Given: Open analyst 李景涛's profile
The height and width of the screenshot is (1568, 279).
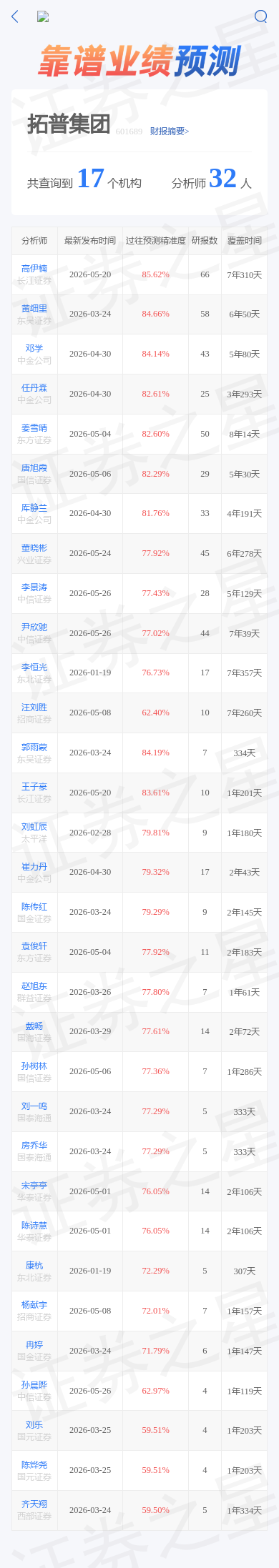Looking at the screenshot, I should click(34, 587).
